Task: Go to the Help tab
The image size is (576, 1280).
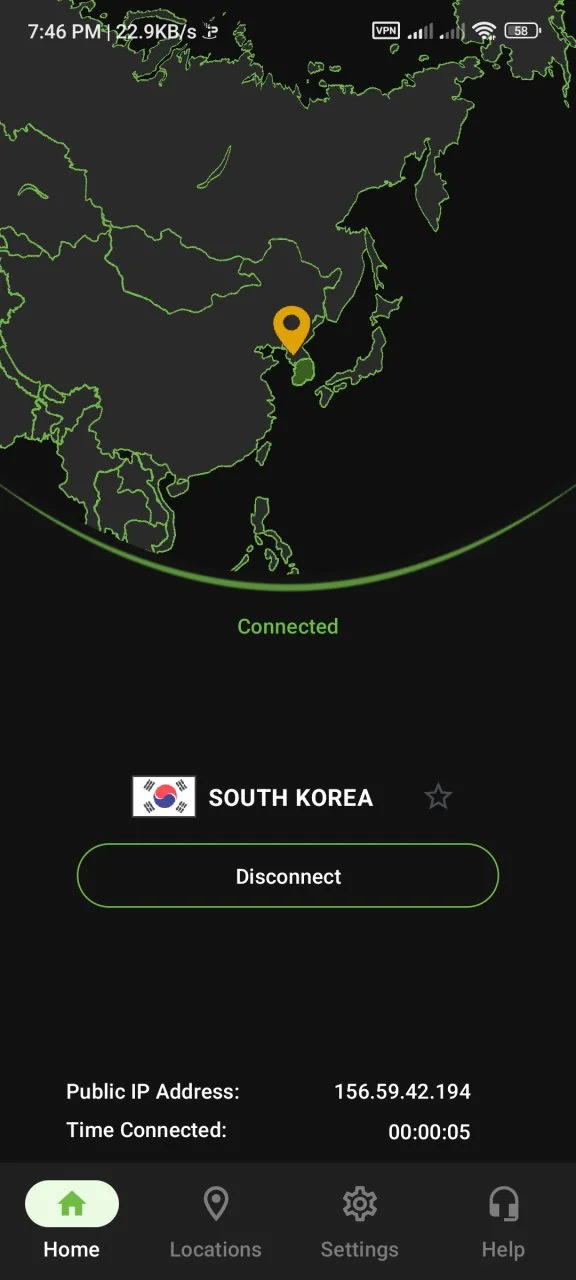Action: [503, 1222]
